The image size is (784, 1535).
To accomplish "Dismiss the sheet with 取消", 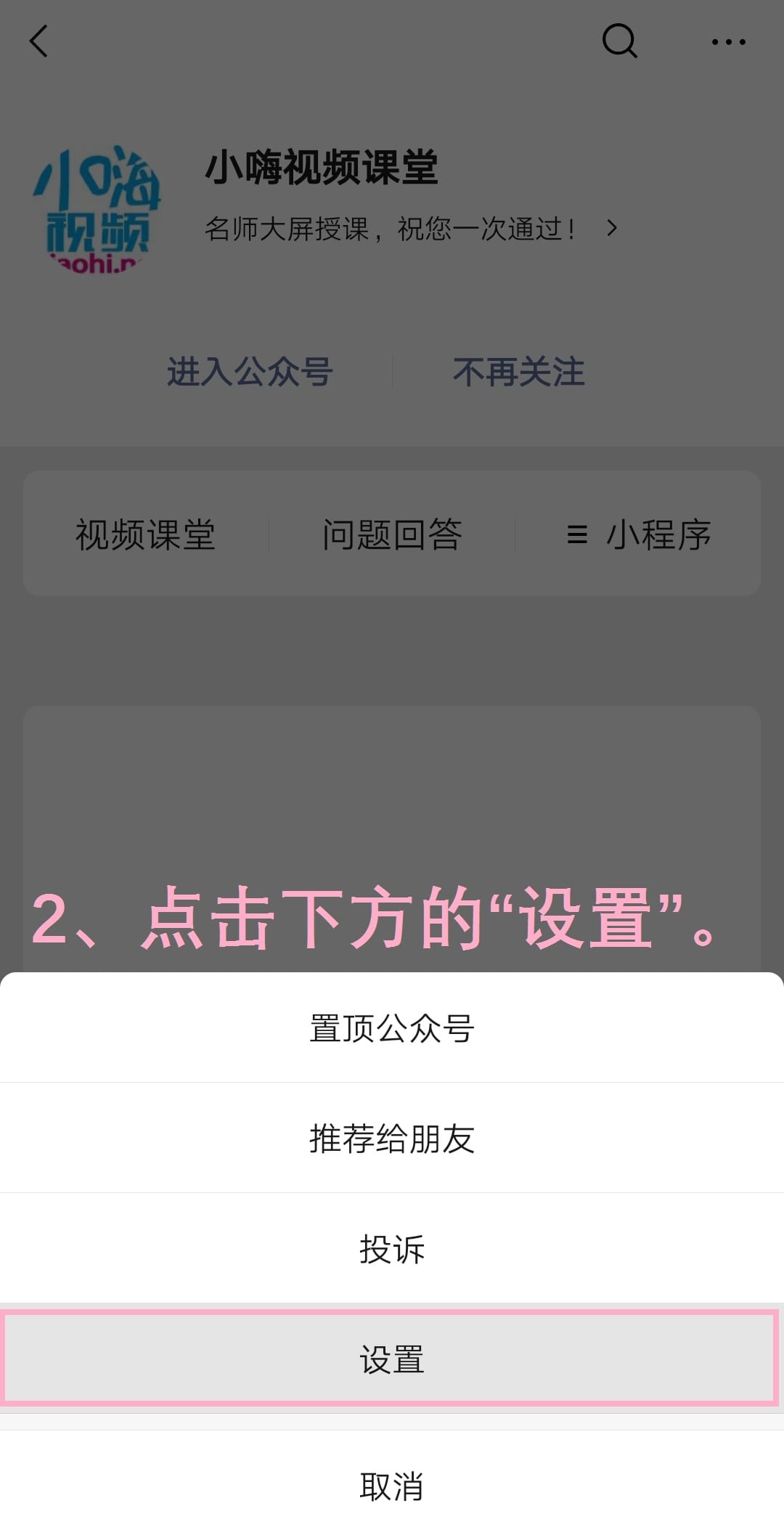I will [x=392, y=1486].
